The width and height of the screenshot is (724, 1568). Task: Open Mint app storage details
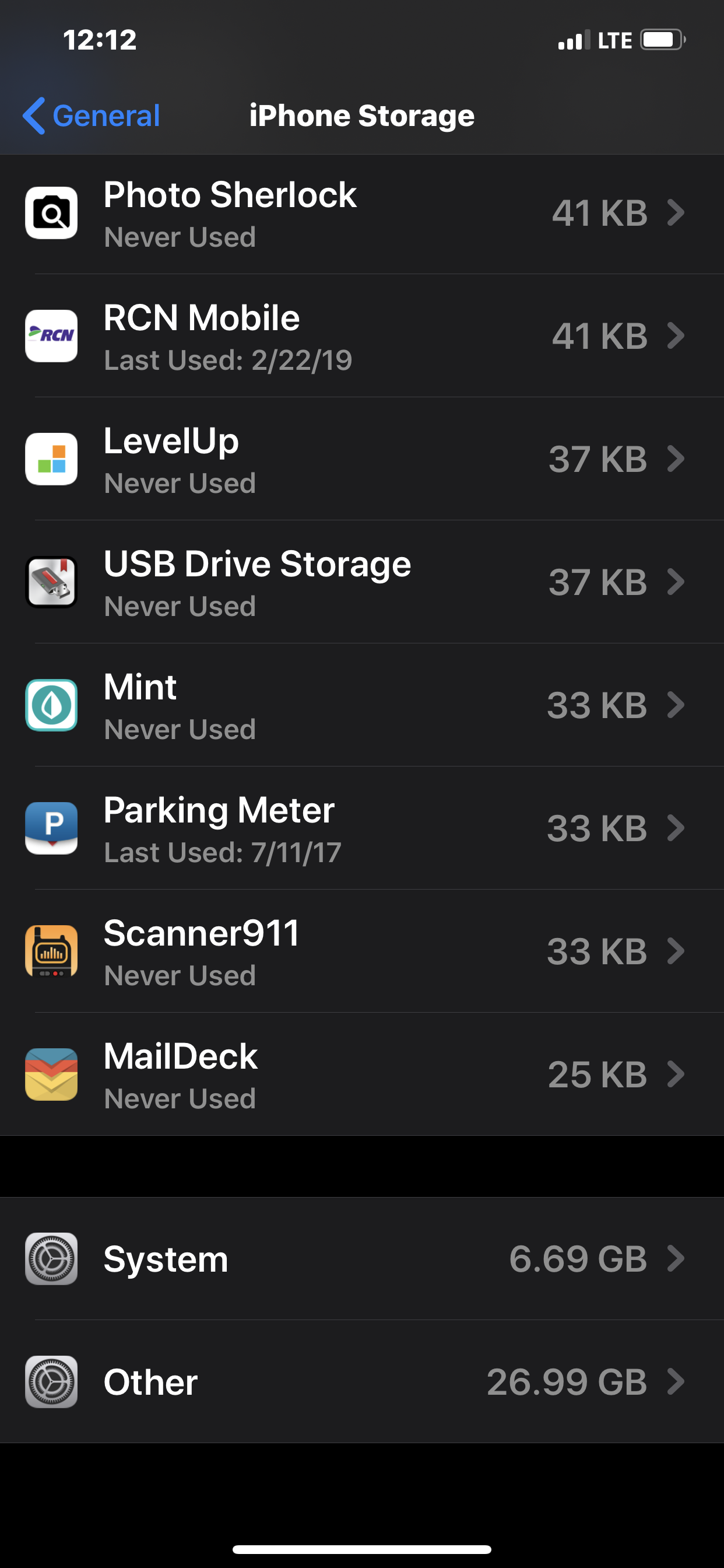coord(362,705)
